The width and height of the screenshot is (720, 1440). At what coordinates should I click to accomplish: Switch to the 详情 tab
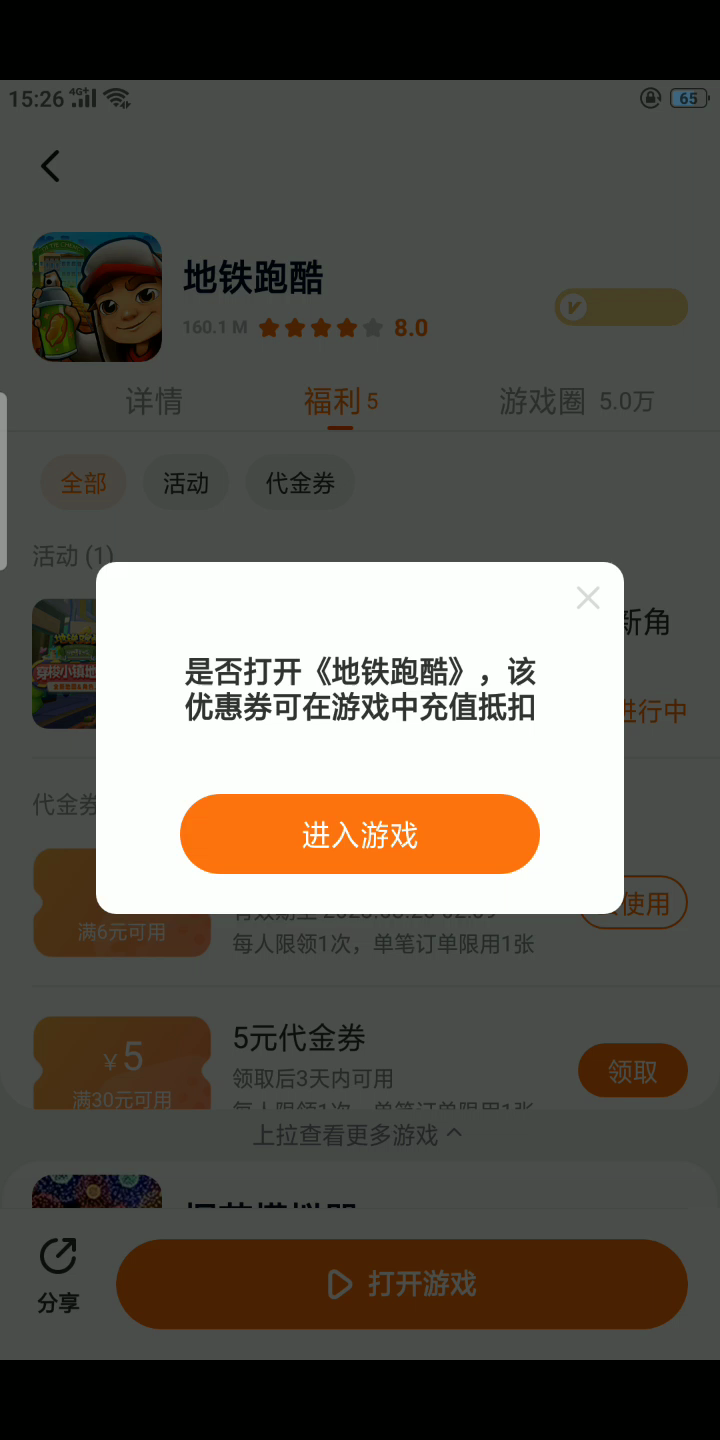click(x=154, y=402)
